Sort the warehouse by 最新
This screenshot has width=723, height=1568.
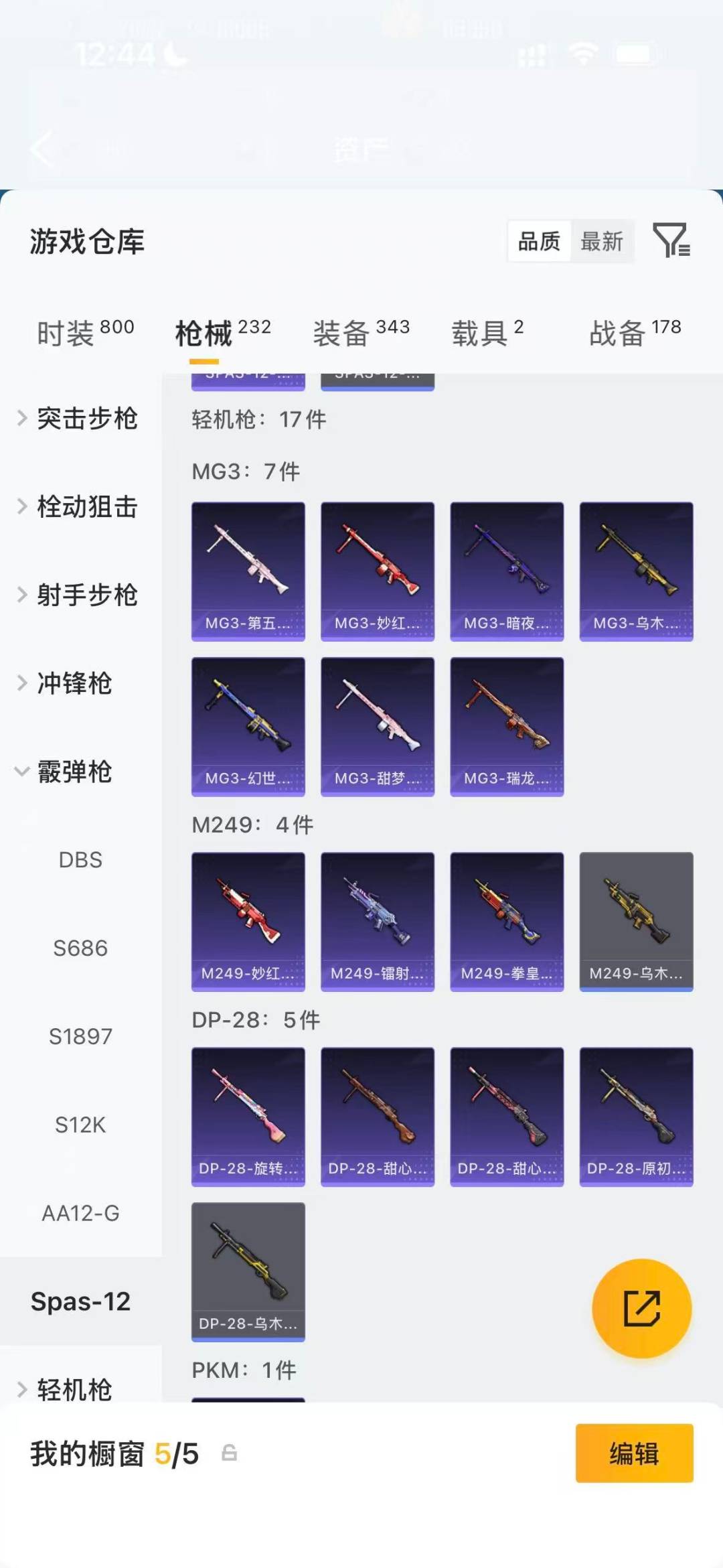601,242
